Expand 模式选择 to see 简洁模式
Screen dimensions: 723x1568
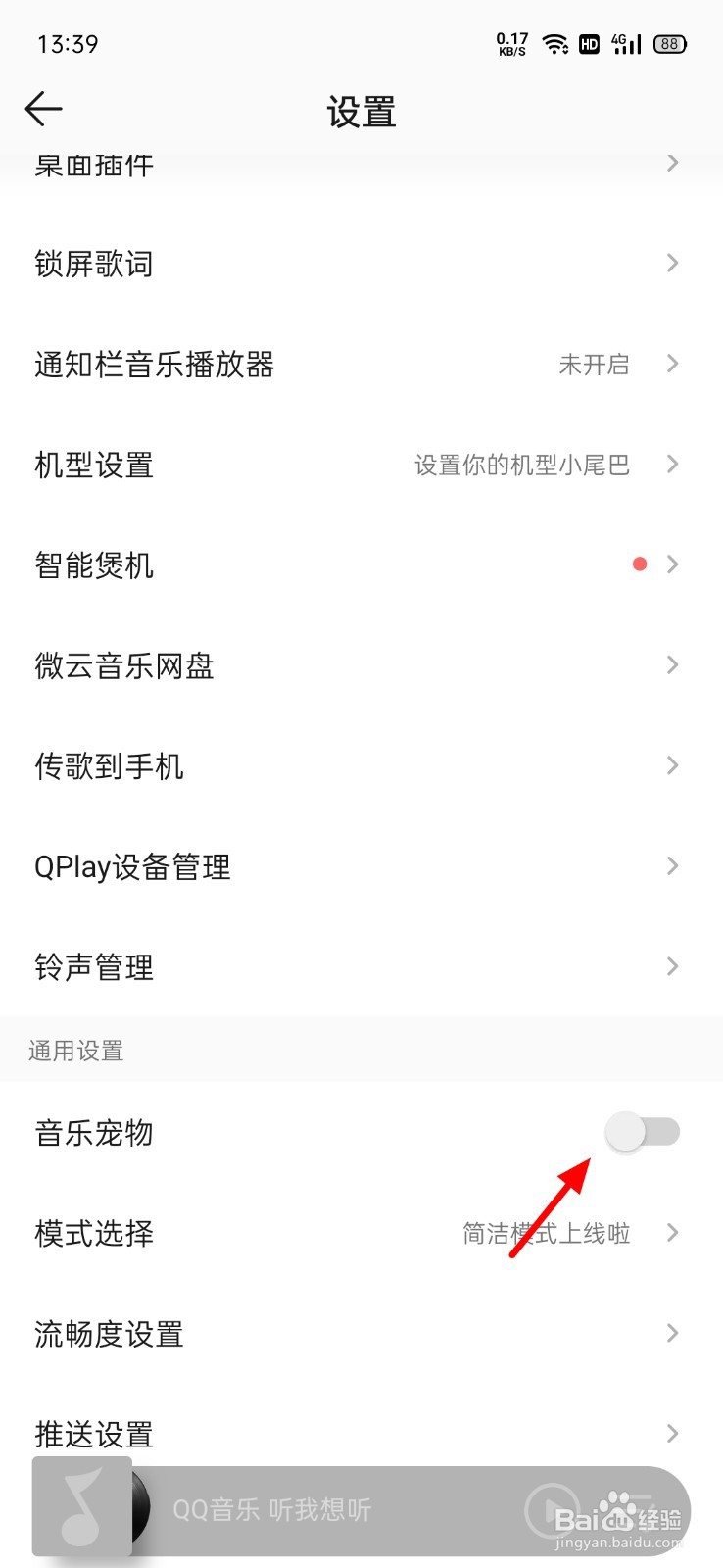362,1233
